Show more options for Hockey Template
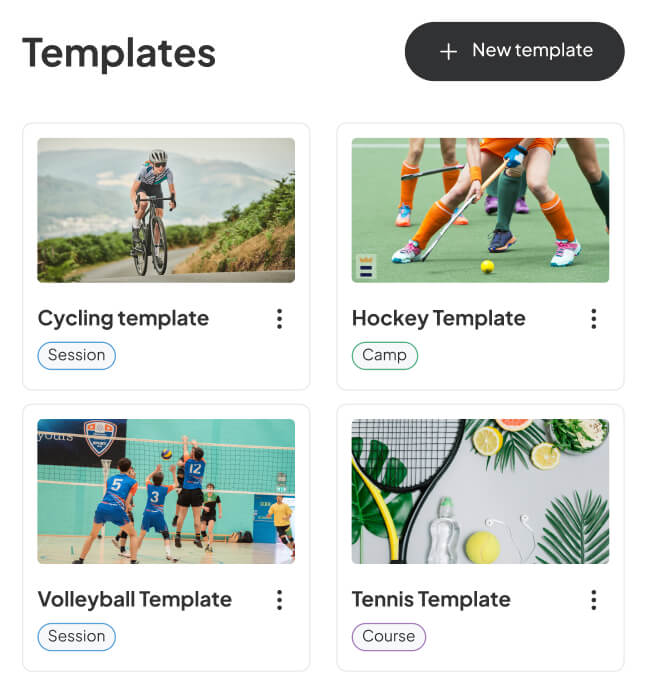Viewport: 645px width, 684px height. point(593,319)
